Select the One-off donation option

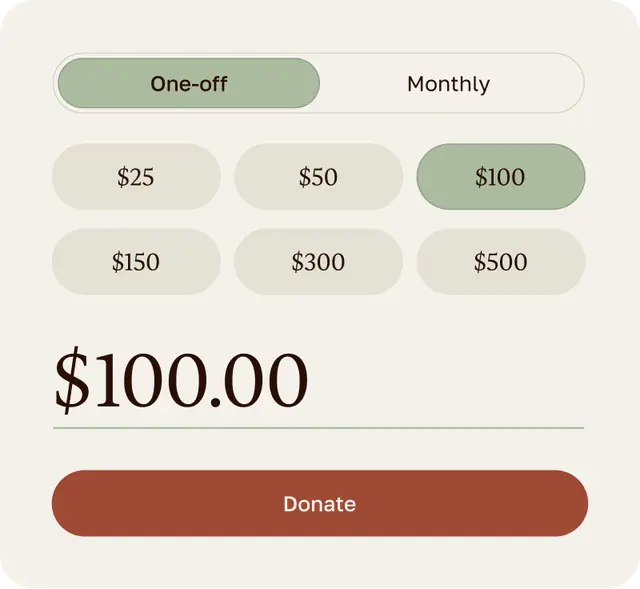tap(188, 83)
